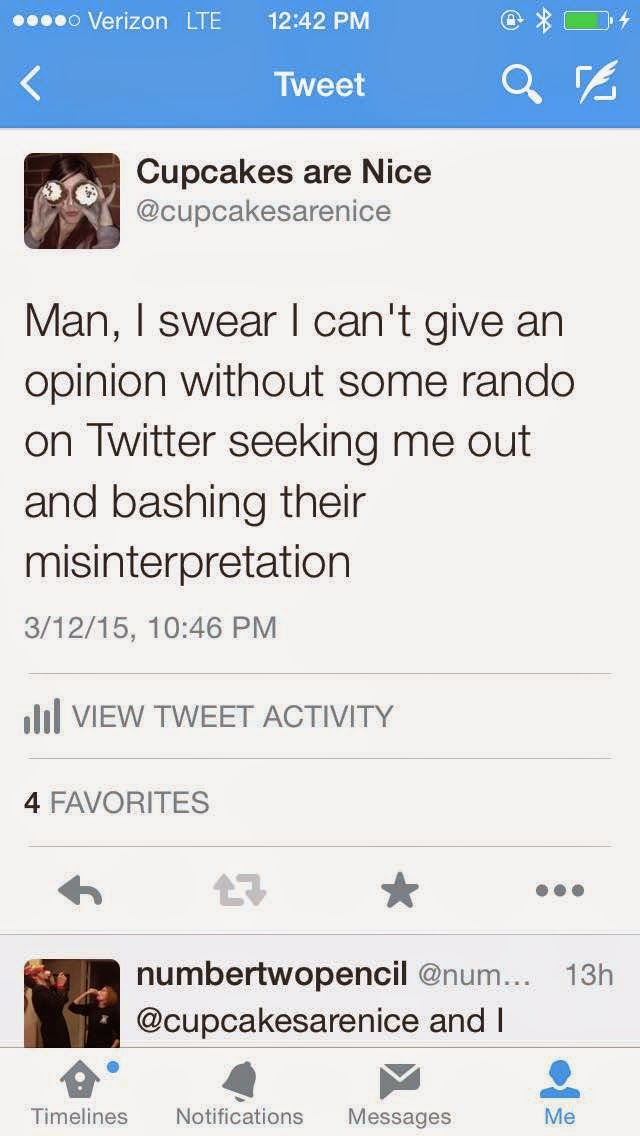Favorite this tweet with the star
The width and height of the screenshot is (640, 1136).
coord(400,890)
